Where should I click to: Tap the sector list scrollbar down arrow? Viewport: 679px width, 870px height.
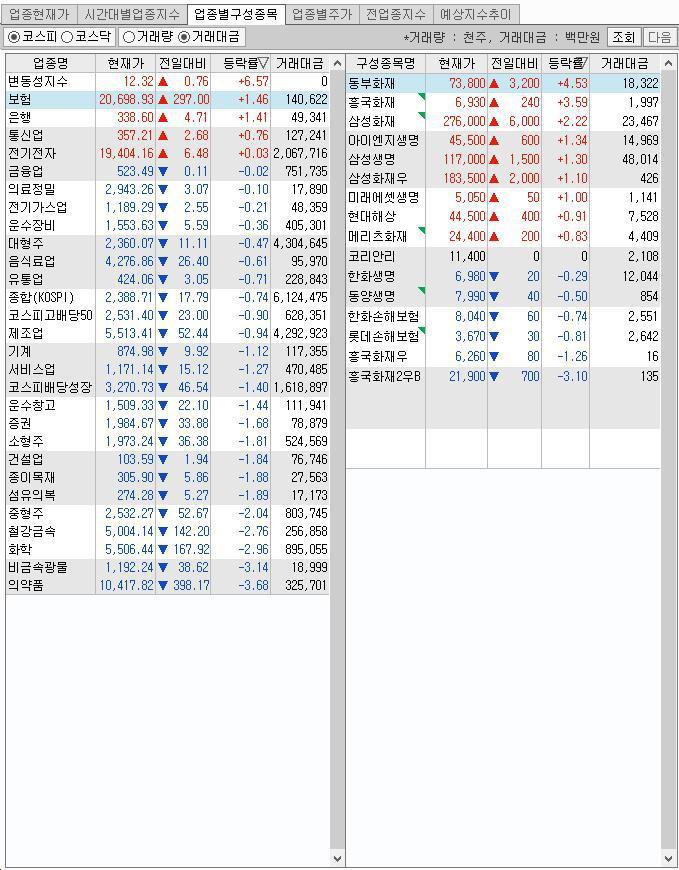click(x=337, y=858)
